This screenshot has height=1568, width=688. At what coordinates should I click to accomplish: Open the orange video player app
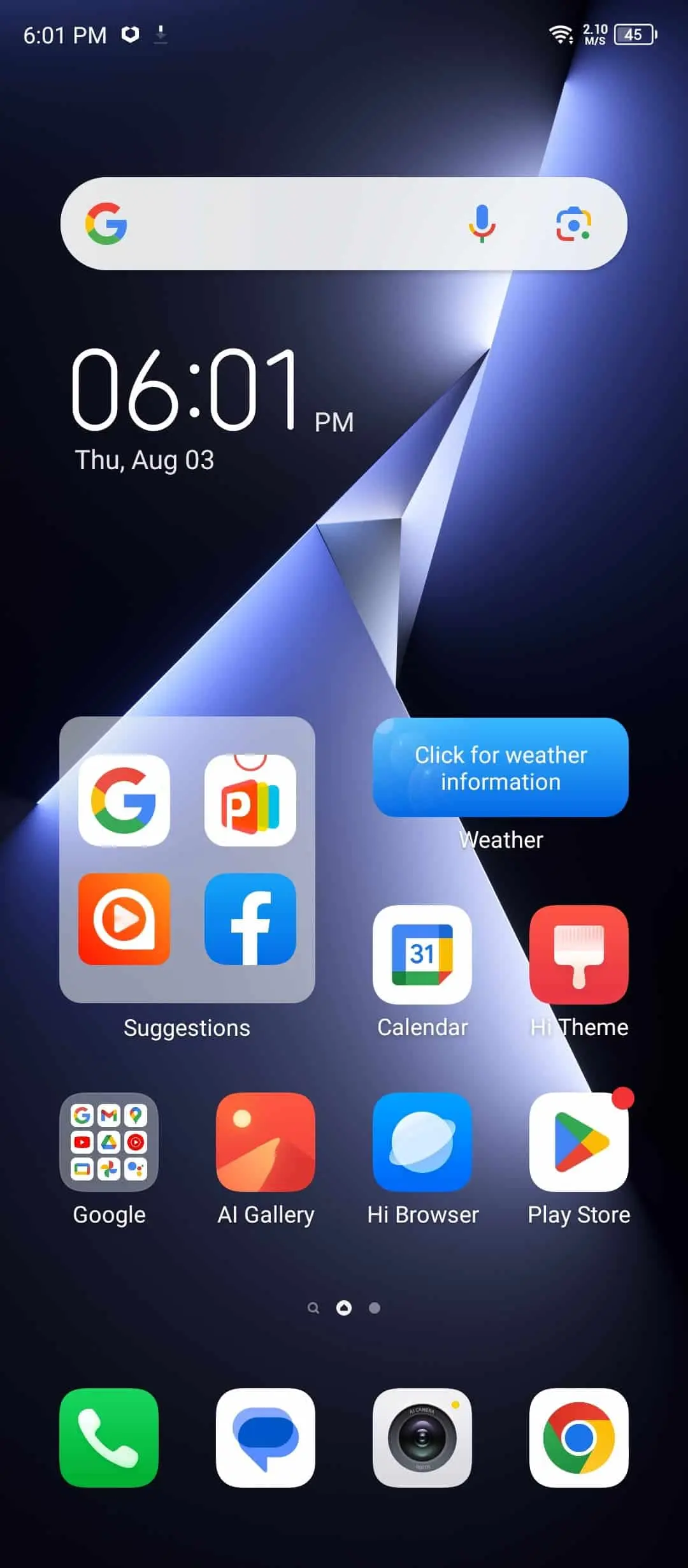tap(124, 919)
